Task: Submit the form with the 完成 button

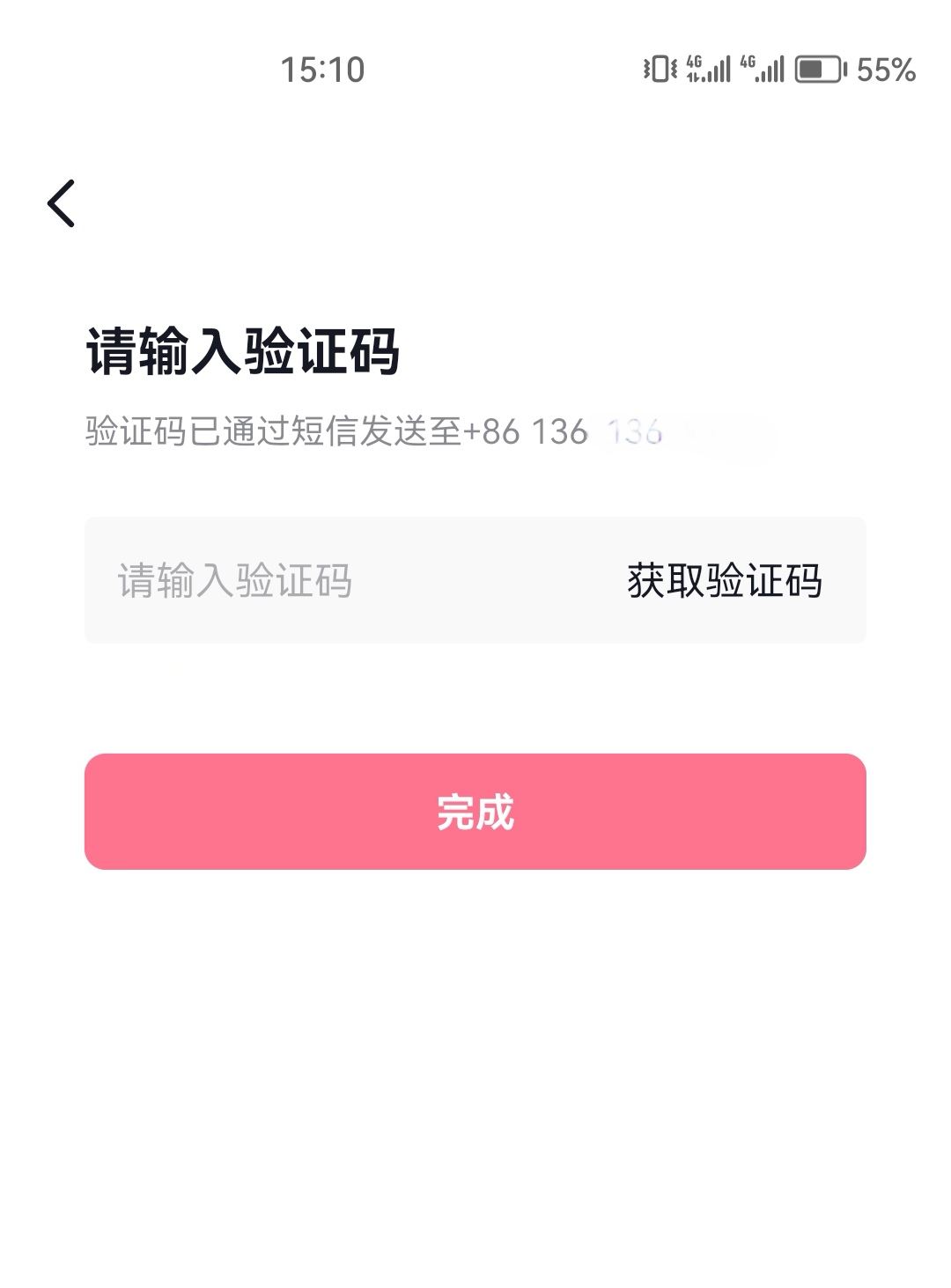Action: pos(475,814)
